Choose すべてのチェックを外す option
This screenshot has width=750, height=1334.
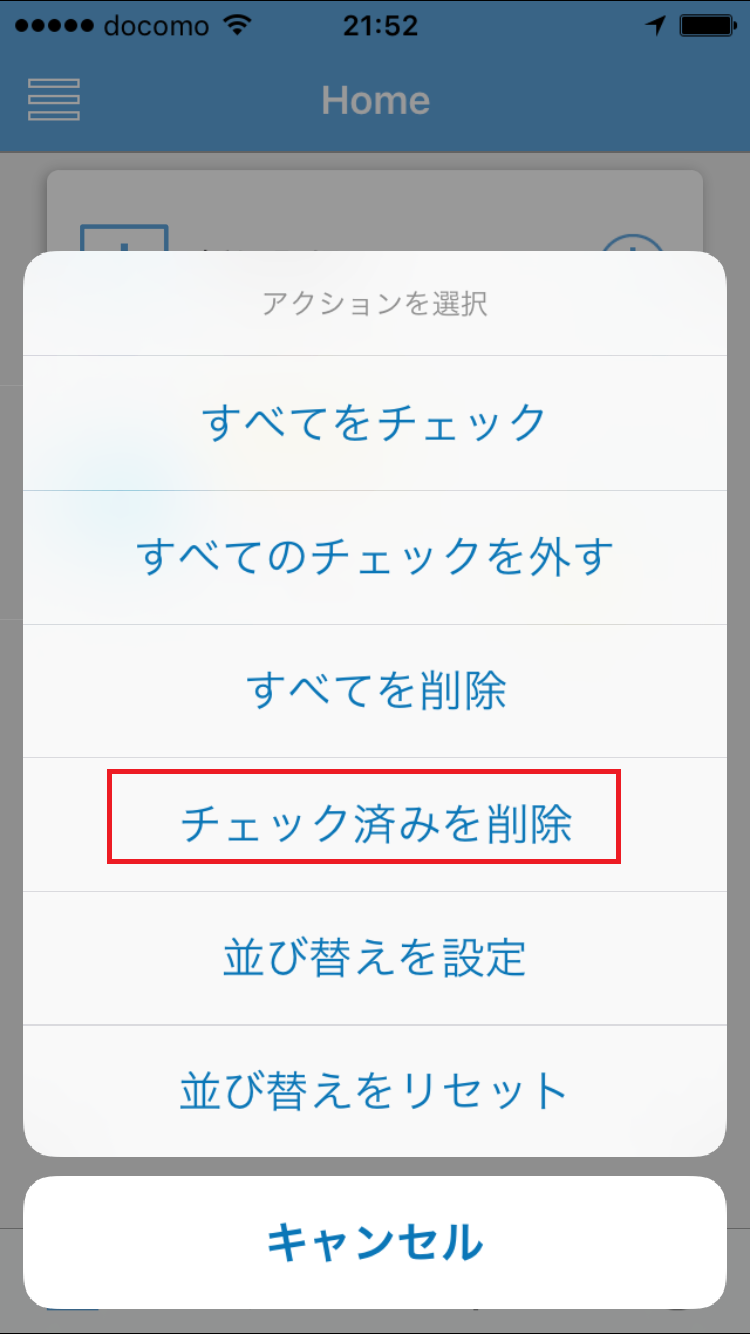click(x=375, y=557)
